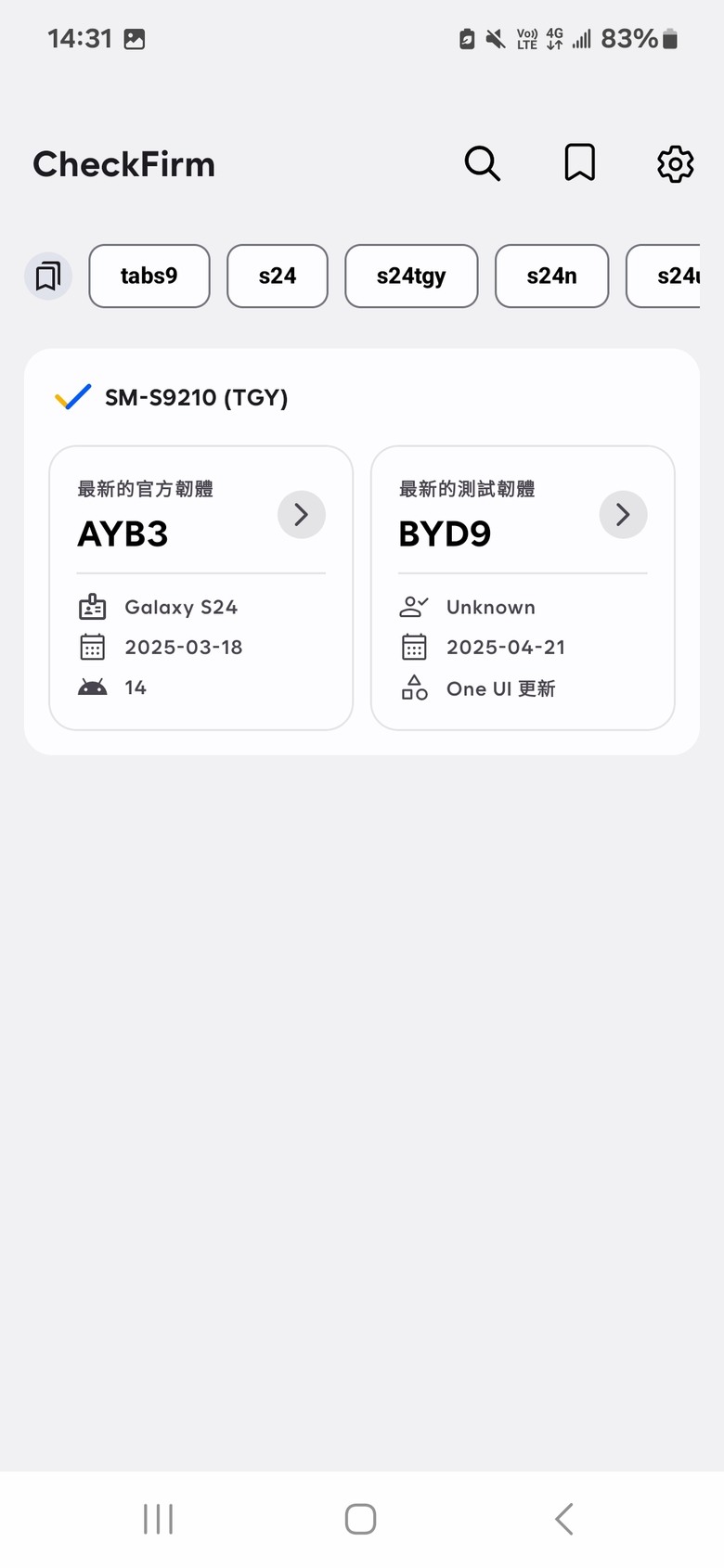Tap the bookmarks icon beside the chips
This screenshot has width=724, height=1568.
[x=48, y=276]
